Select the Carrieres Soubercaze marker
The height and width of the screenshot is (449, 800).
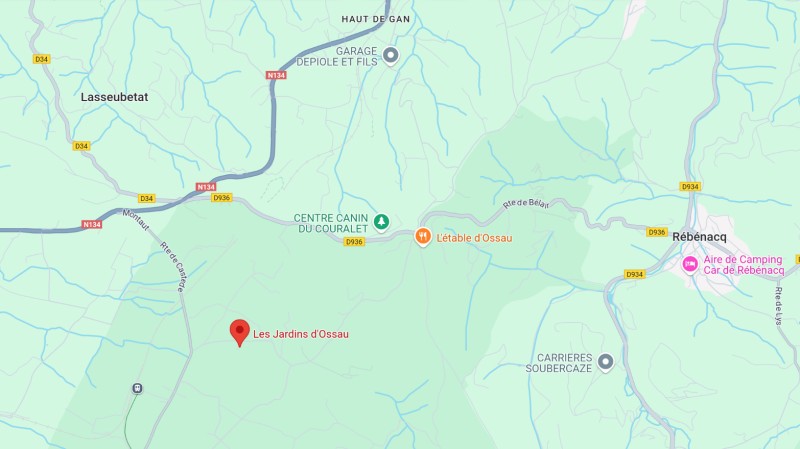605,360
